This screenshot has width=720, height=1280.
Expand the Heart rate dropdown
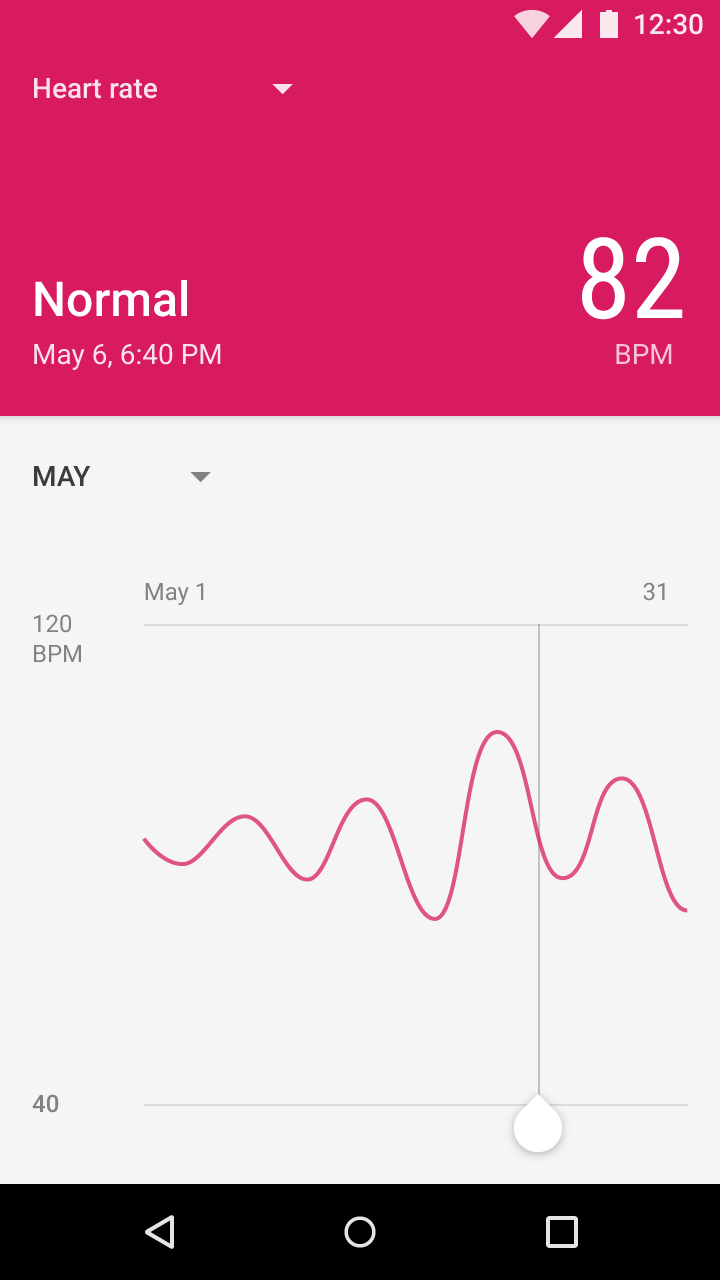pyautogui.click(x=282, y=89)
